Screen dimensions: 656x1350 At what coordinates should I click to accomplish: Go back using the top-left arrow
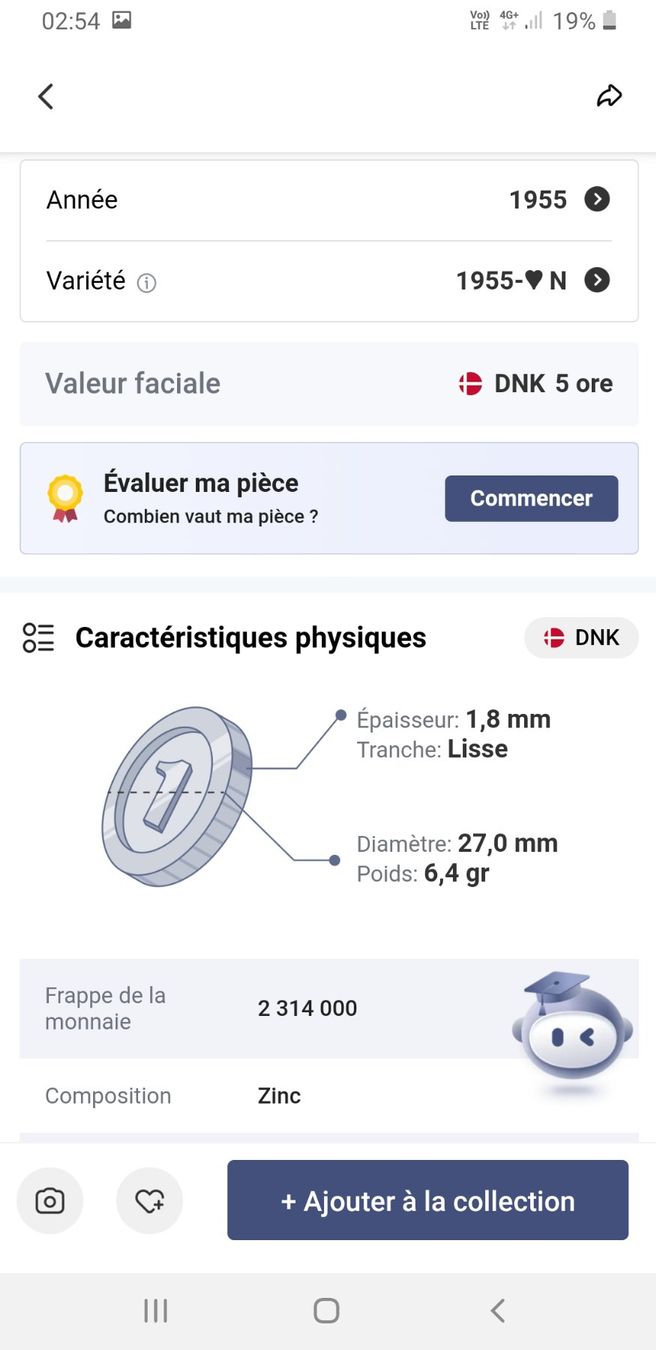(45, 96)
